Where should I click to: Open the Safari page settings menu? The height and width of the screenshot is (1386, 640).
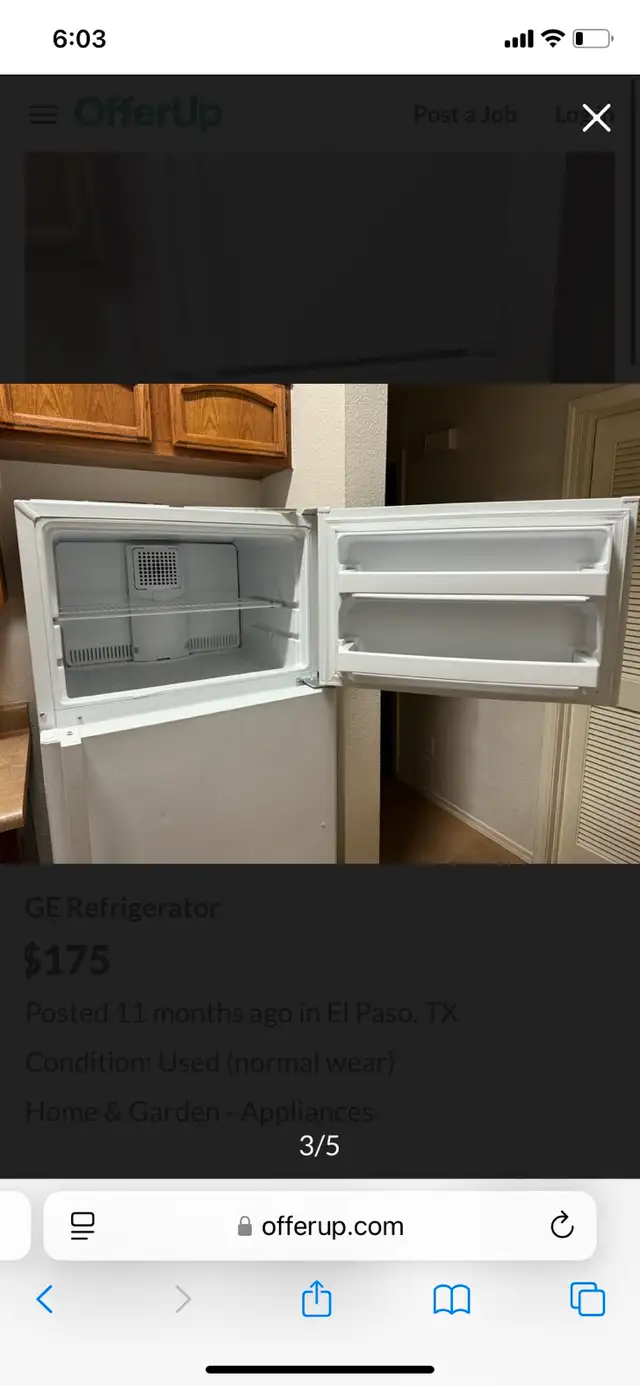tap(83, 1226)
